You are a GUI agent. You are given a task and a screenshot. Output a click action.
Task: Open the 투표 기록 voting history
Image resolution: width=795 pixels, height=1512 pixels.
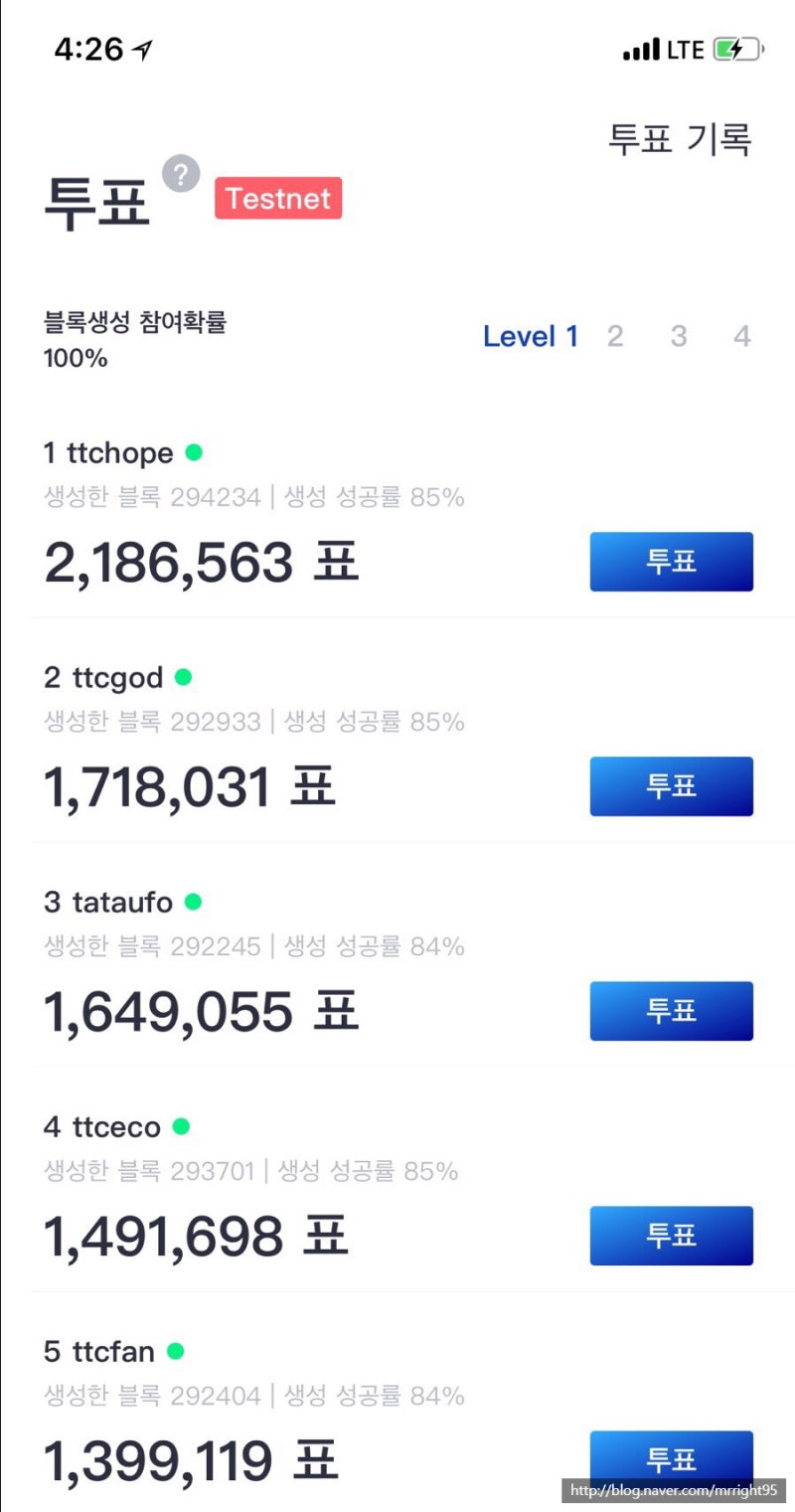tap(682, 139)
